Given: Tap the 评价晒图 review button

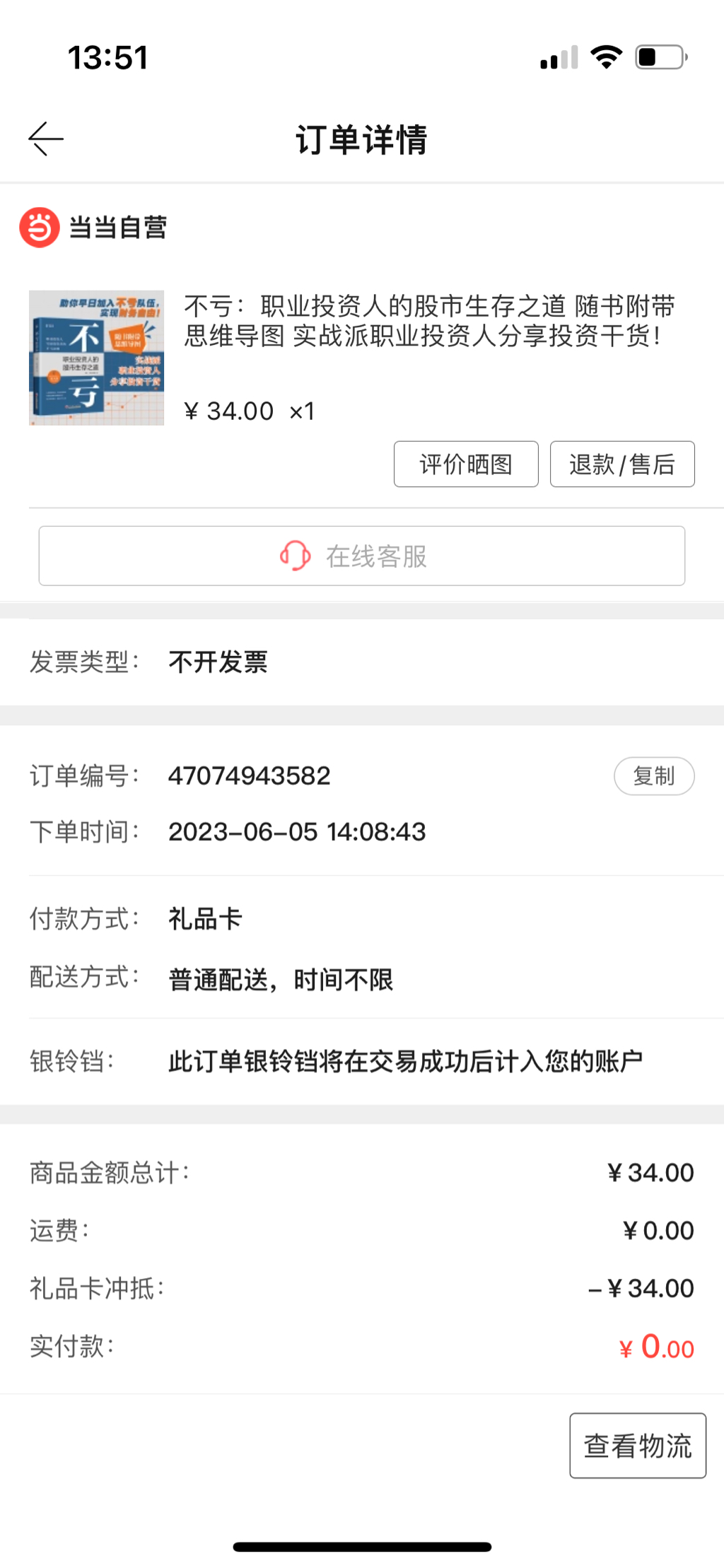Looking at the screenshot, I should [x=466, y=464].
